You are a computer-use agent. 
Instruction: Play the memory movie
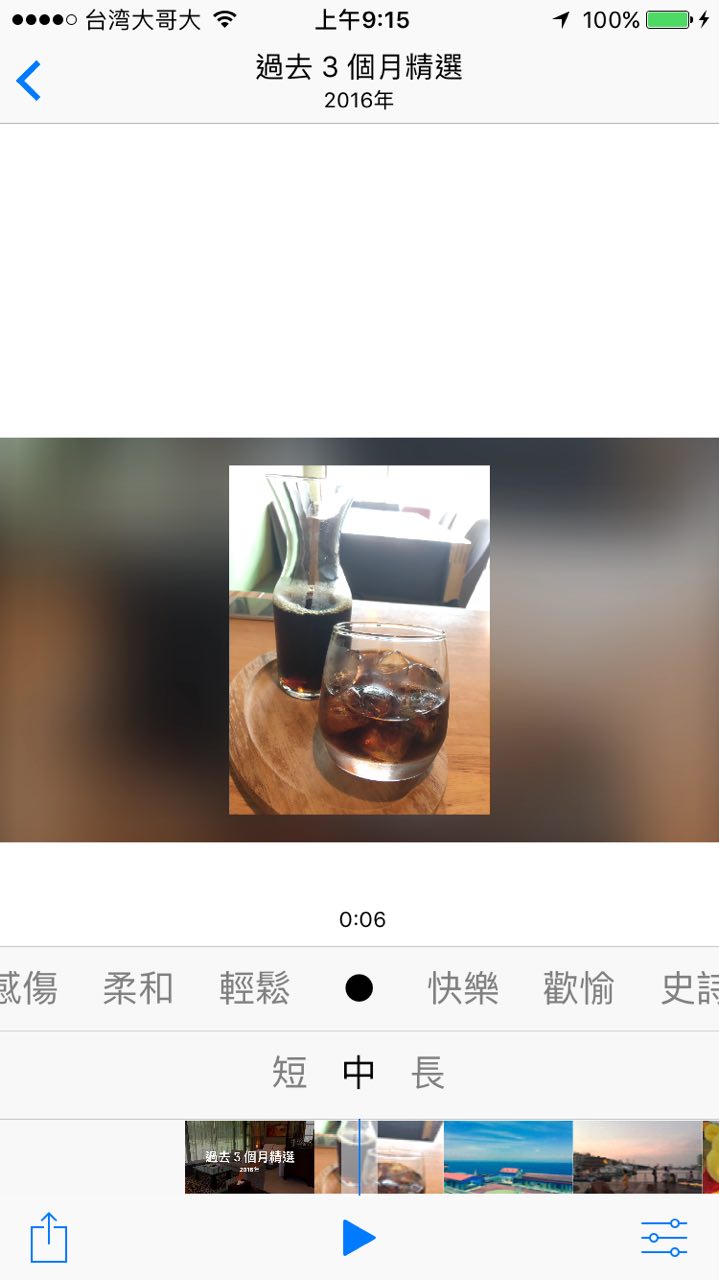(x=359, y=1238)
